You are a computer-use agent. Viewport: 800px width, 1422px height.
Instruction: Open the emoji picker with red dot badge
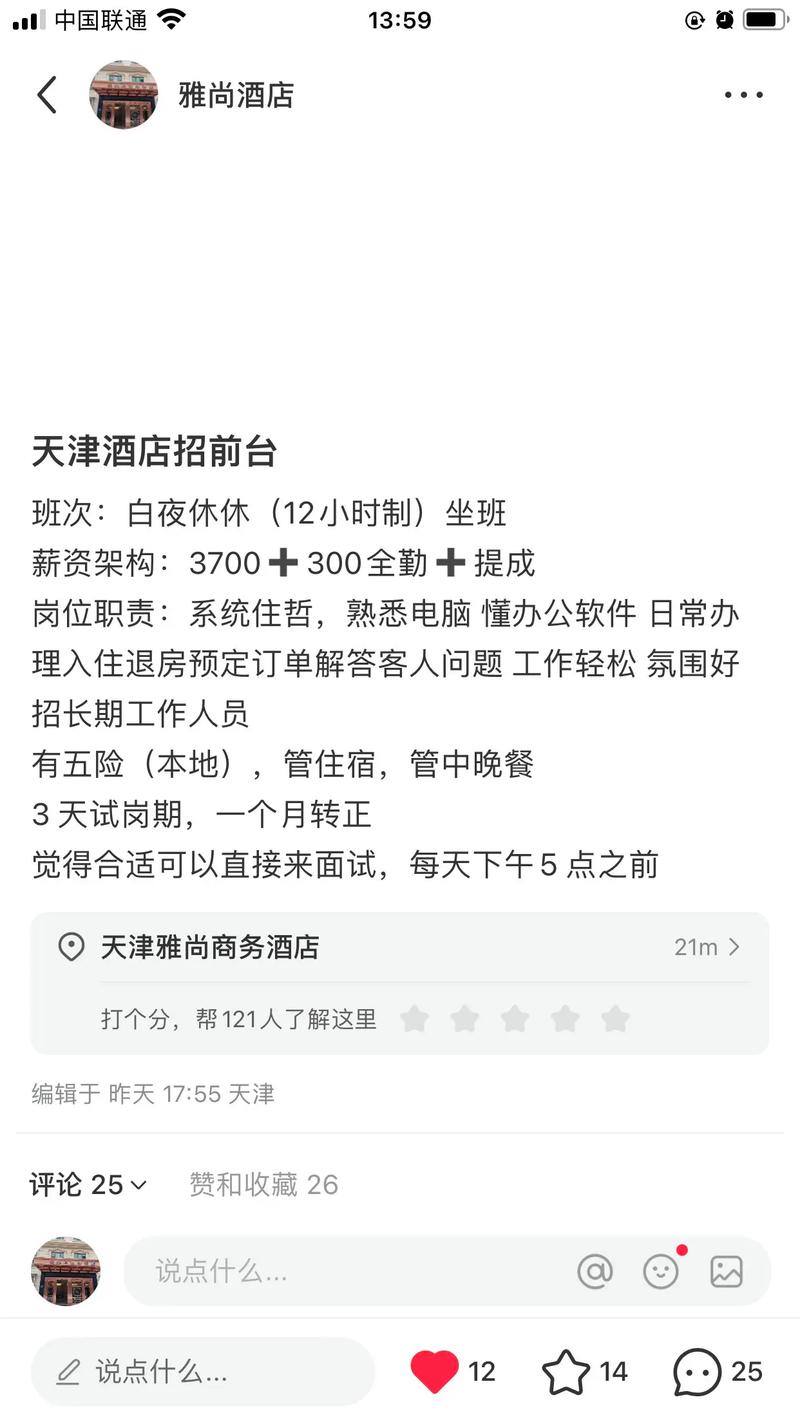coord(662,1271)
